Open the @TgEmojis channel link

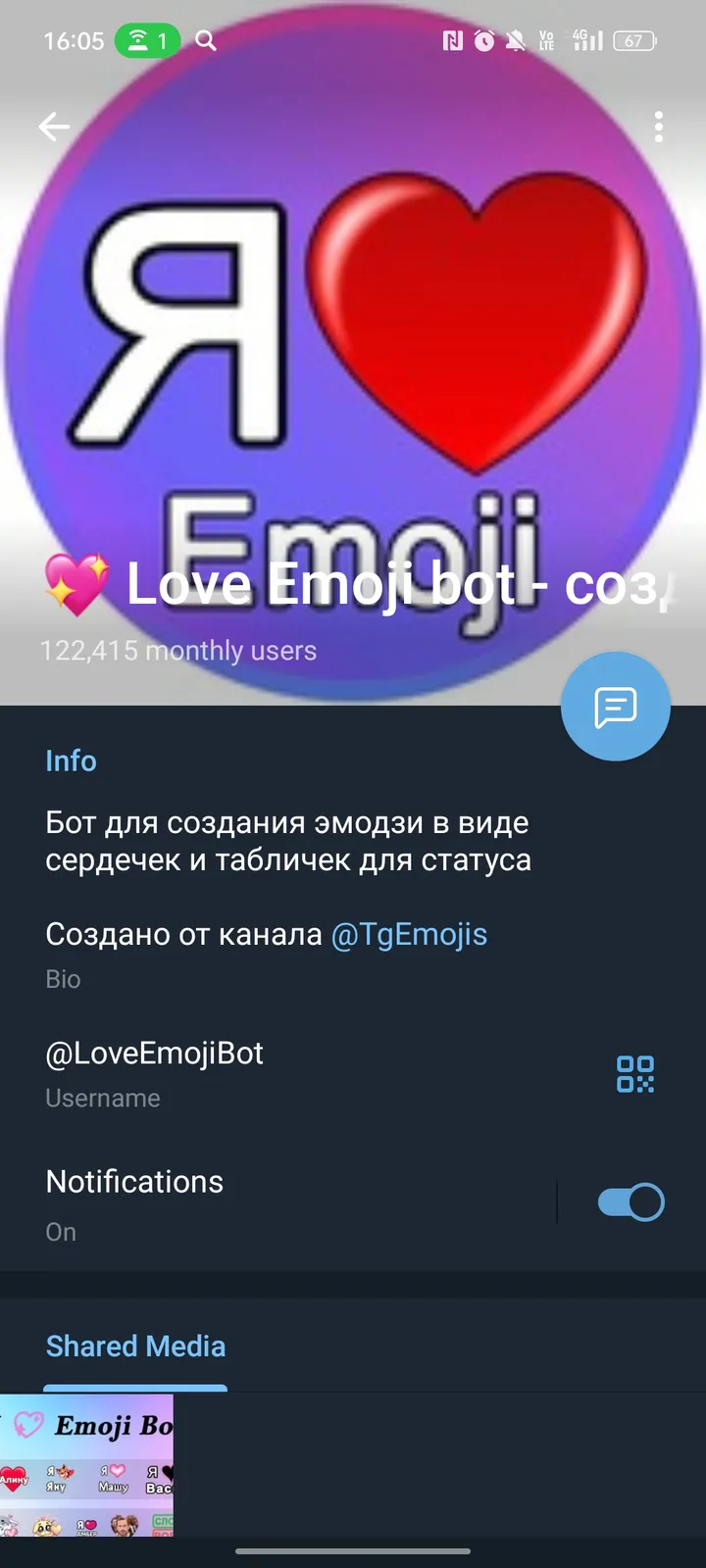coord(410,934)
